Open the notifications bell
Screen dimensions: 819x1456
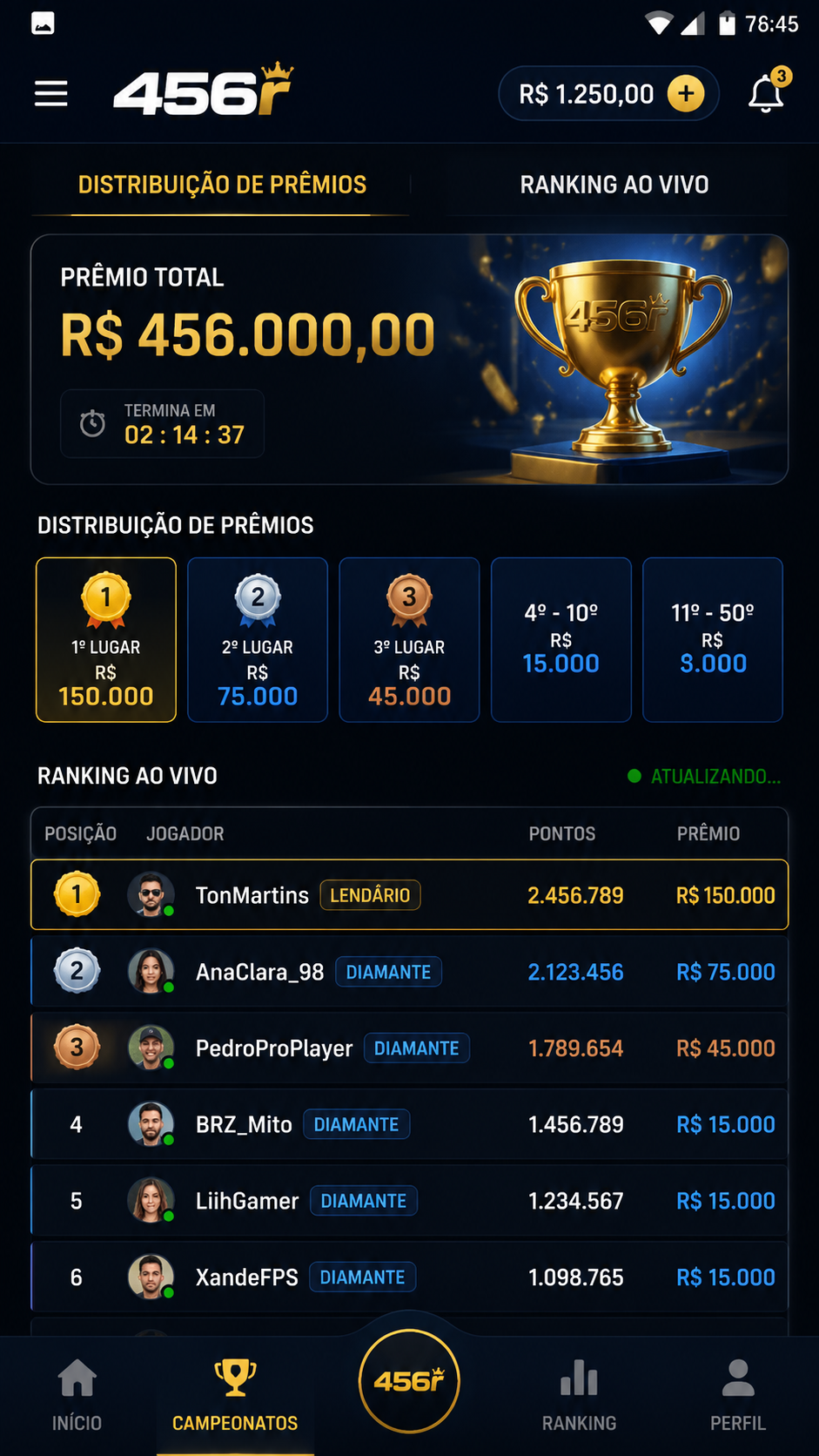(767, 92)
